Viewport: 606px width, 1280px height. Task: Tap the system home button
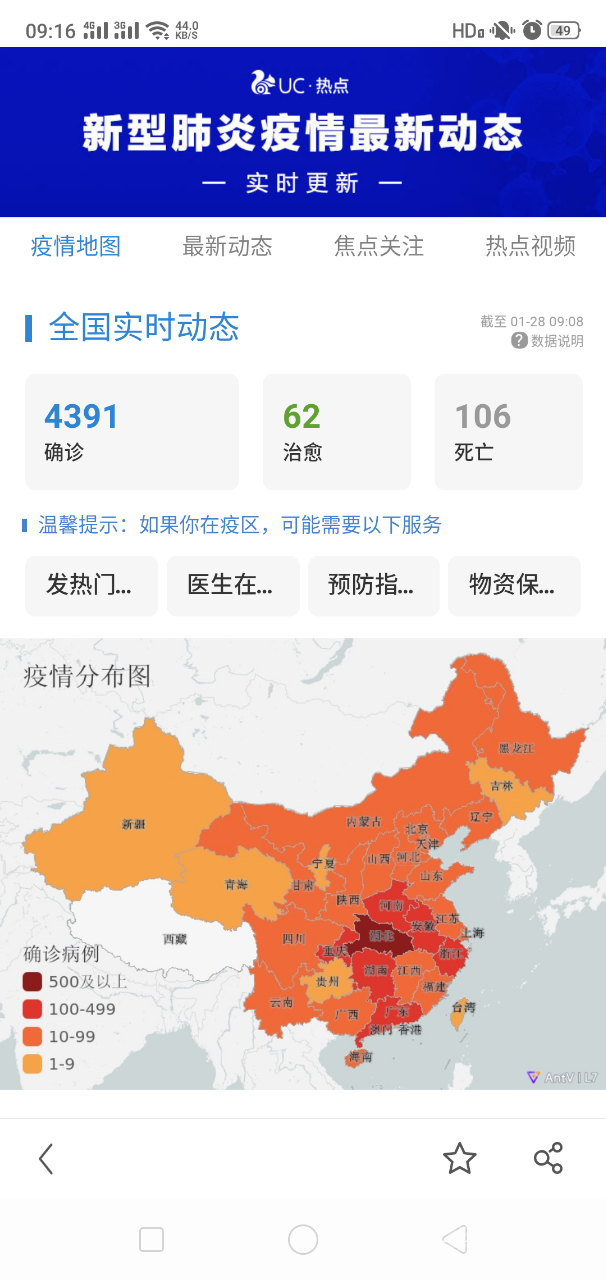[303, 1240]
